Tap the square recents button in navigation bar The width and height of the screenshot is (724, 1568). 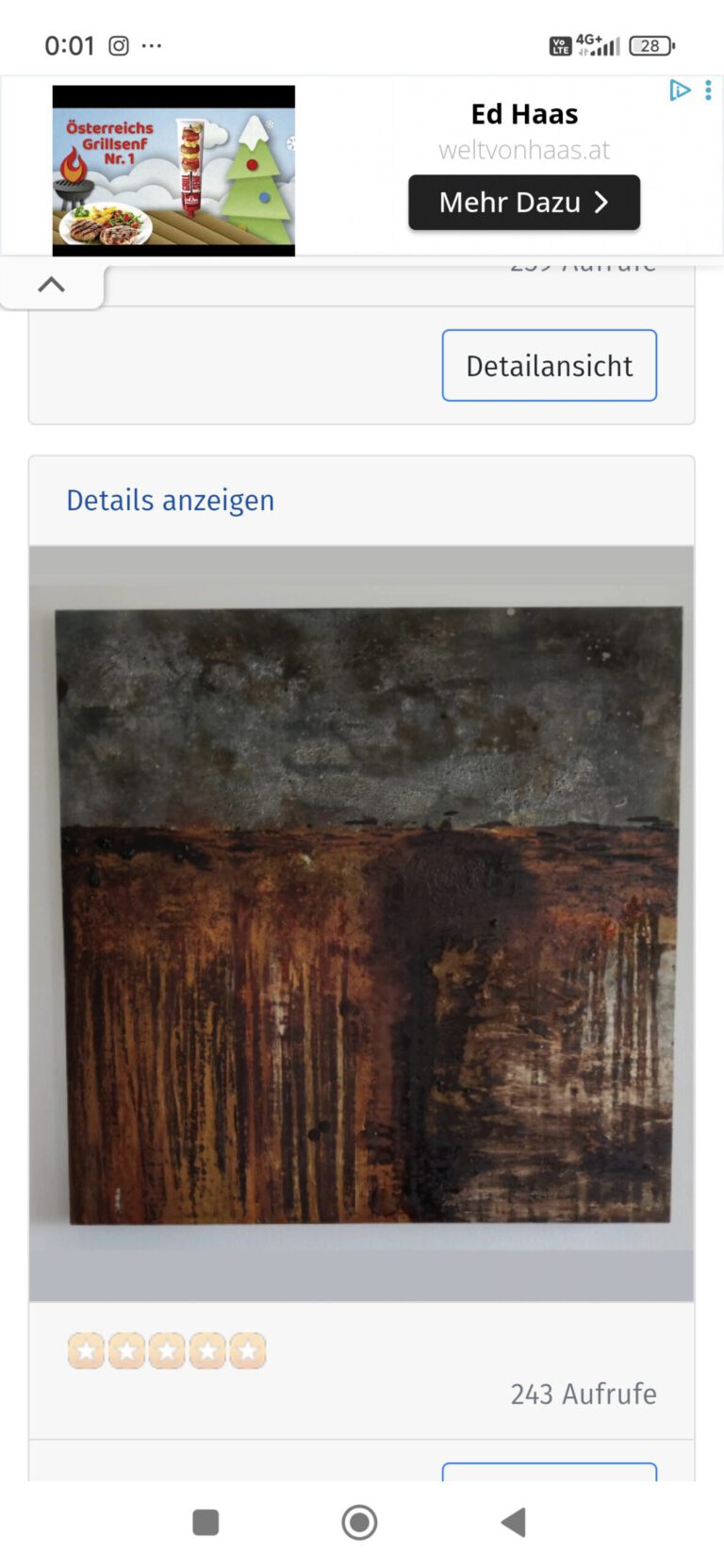point(206,1522)
